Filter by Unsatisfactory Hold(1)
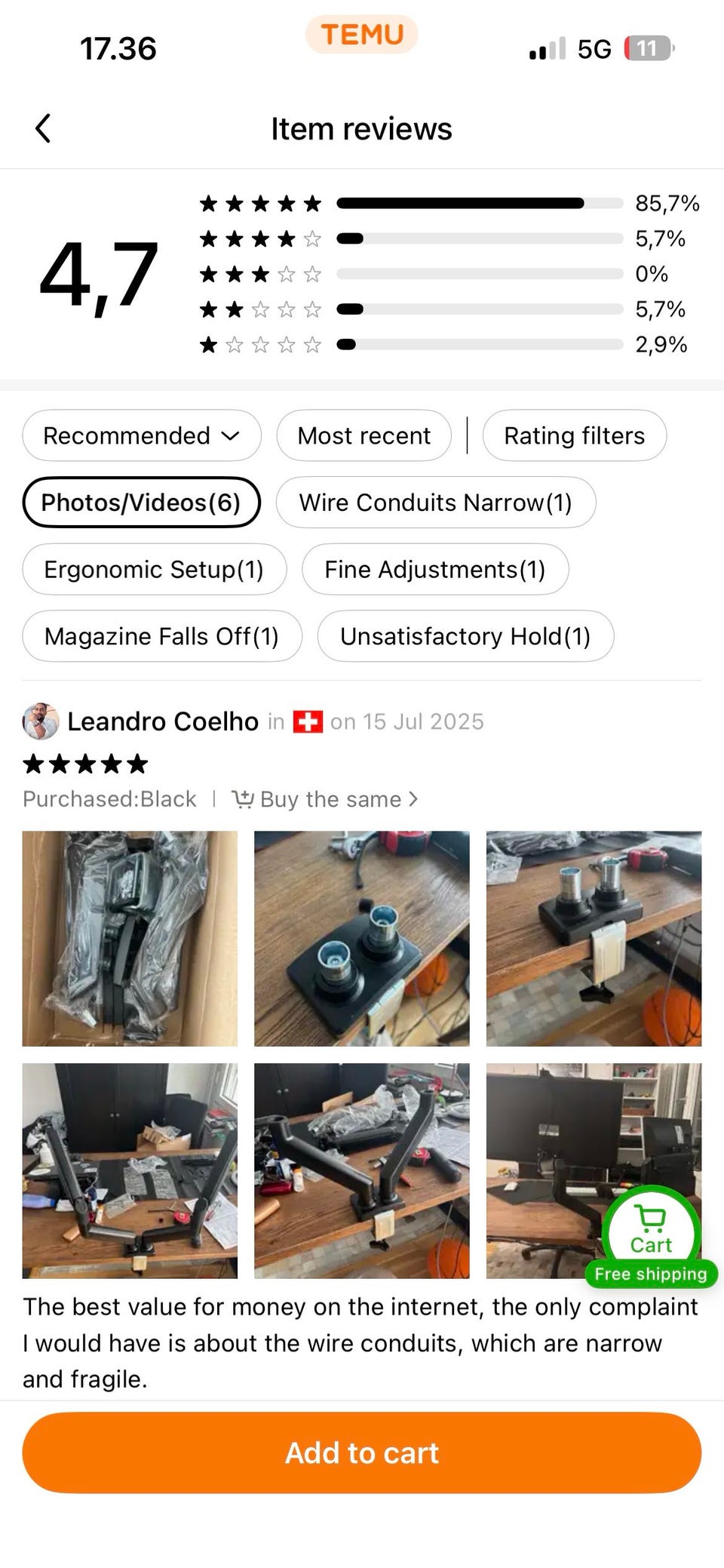The width and height of the screenshot is (724, 1568). 465,636
